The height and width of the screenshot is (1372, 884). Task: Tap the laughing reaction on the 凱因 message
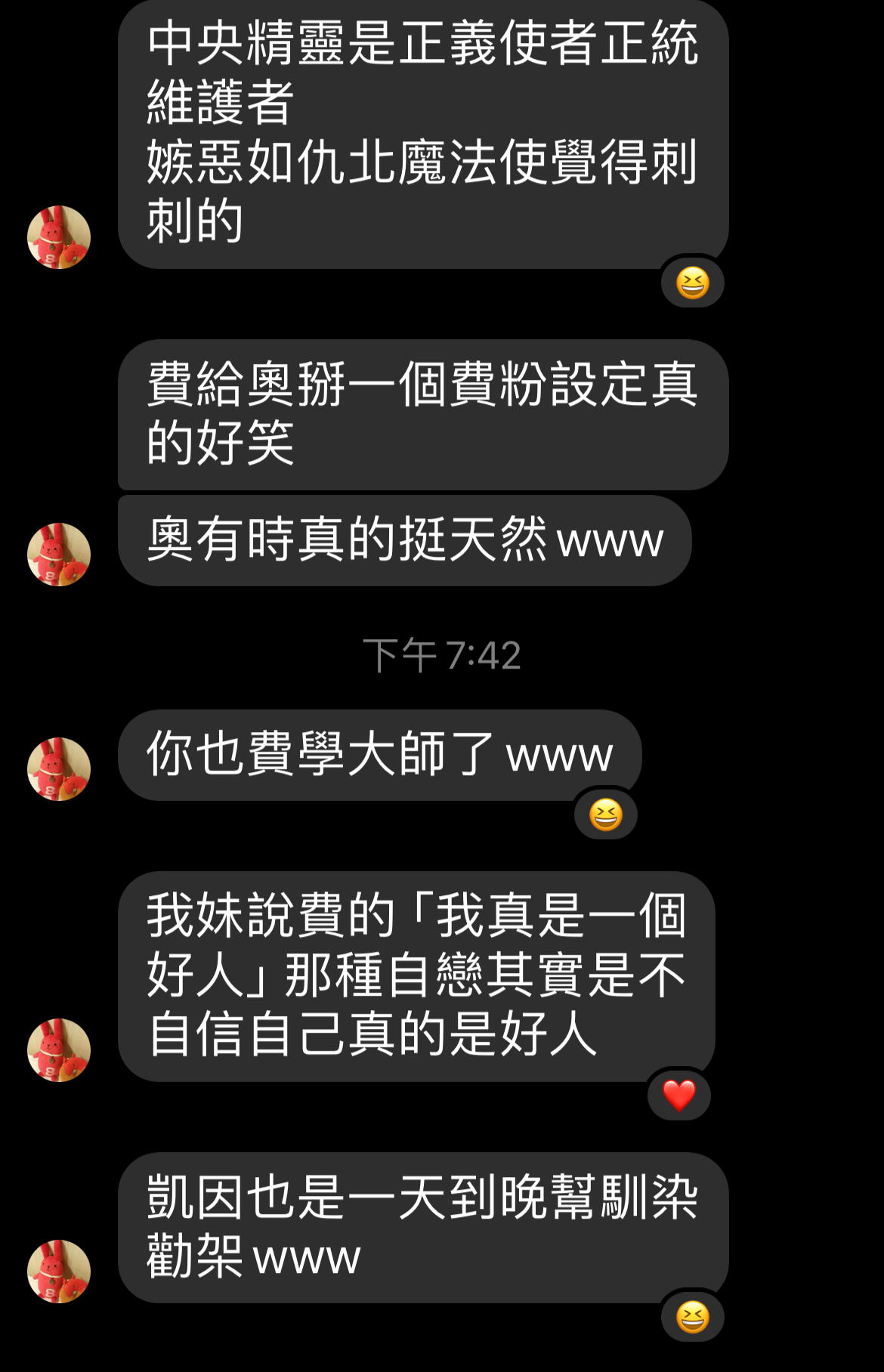[x=692, y=1317]
